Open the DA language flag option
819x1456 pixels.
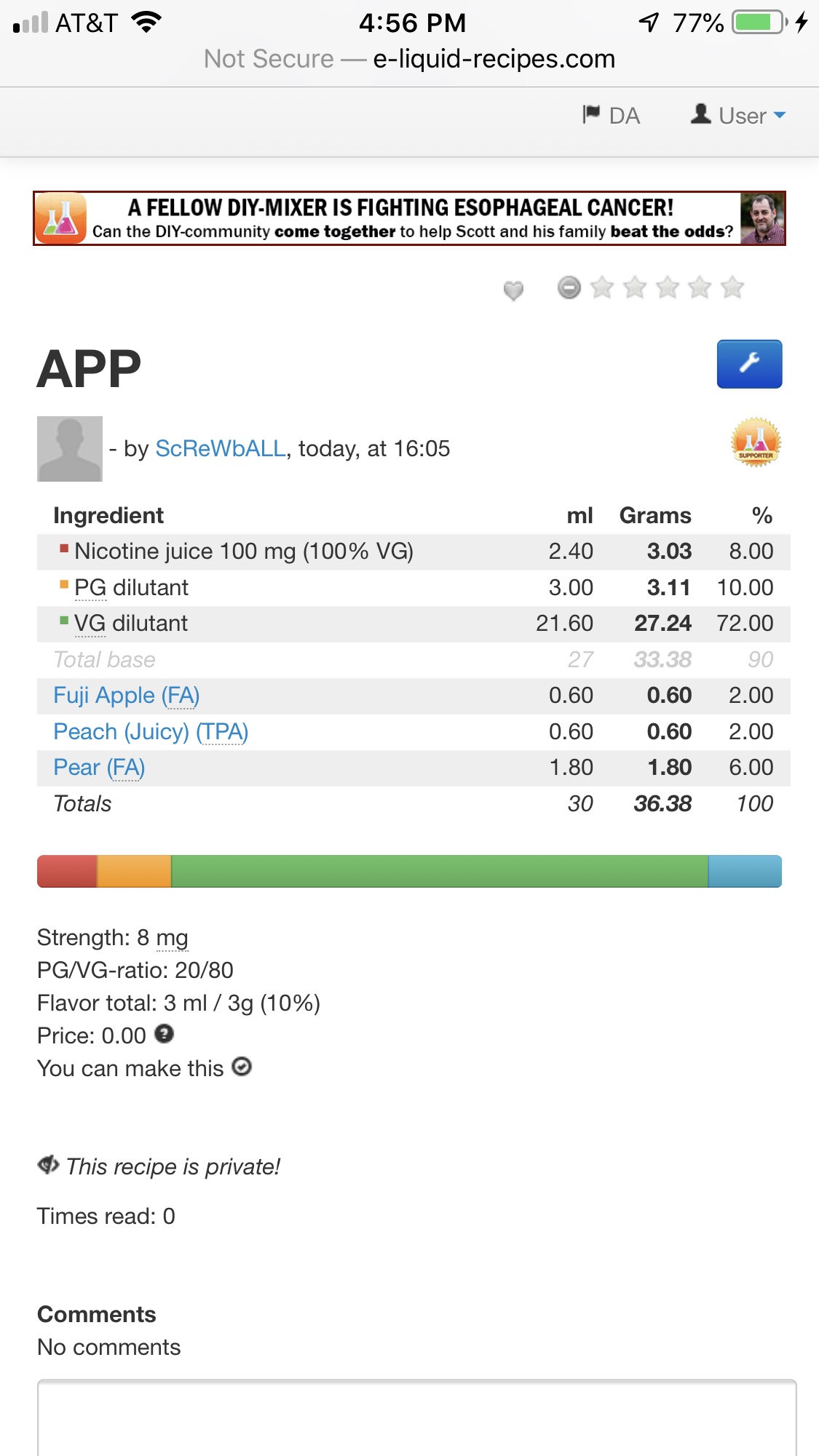pyautogui.click(x=612, y=116)
